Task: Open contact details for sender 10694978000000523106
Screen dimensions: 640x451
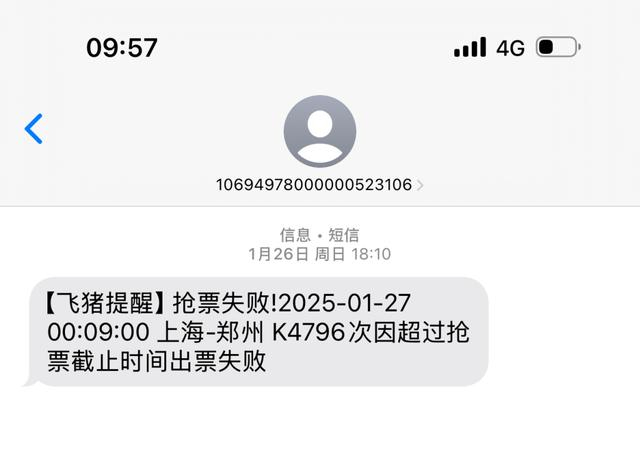Action: [319, 184]
